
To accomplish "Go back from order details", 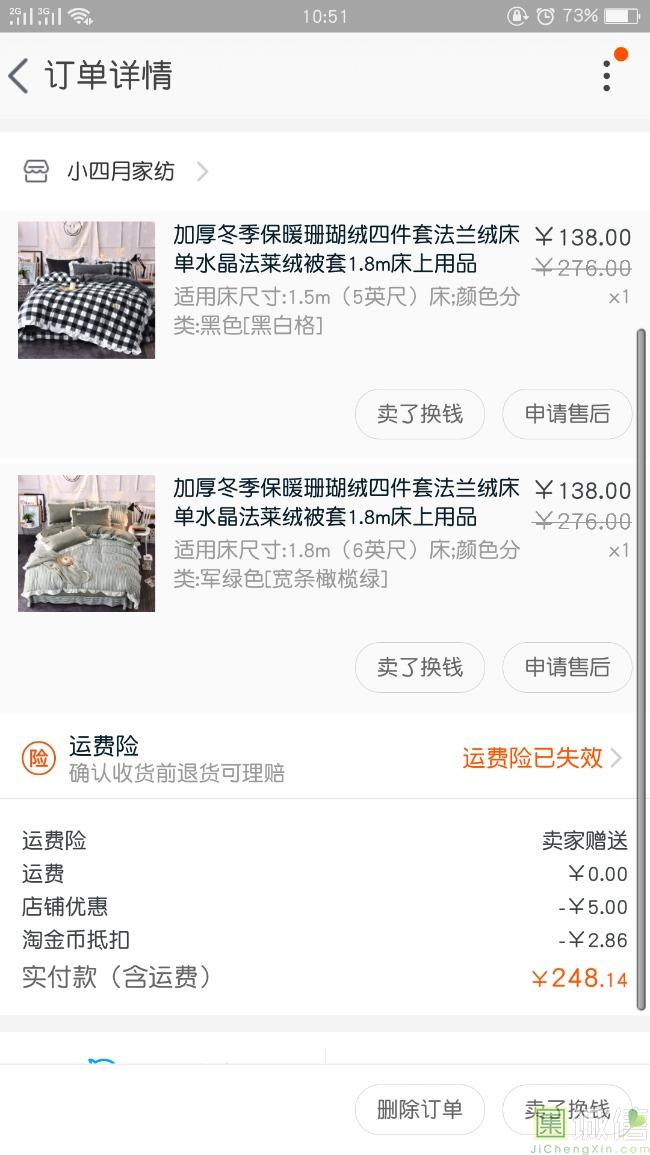I will click(20, 76).
